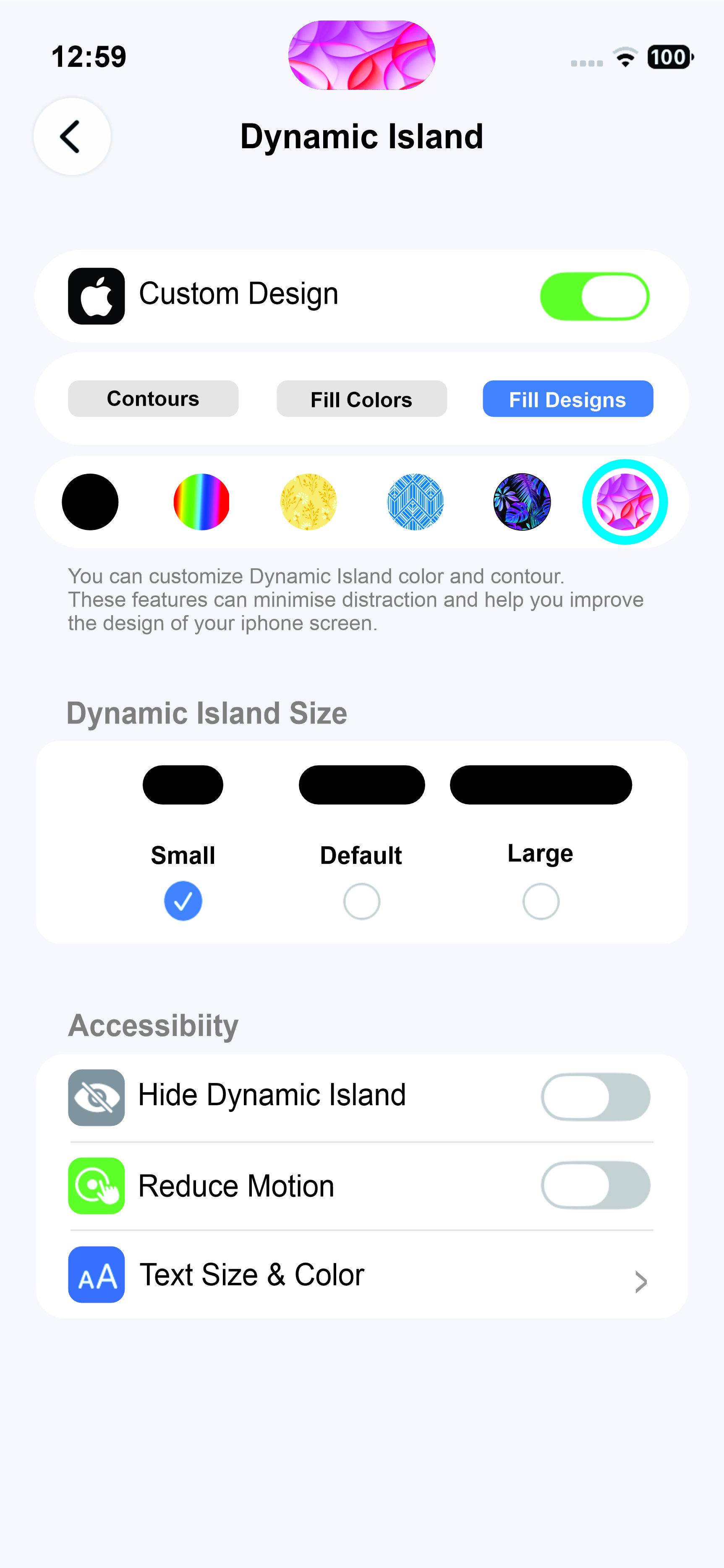This screenshot has width=724, height=1568.
Task: Set island size to Large
Action: (x=540, y=901)
